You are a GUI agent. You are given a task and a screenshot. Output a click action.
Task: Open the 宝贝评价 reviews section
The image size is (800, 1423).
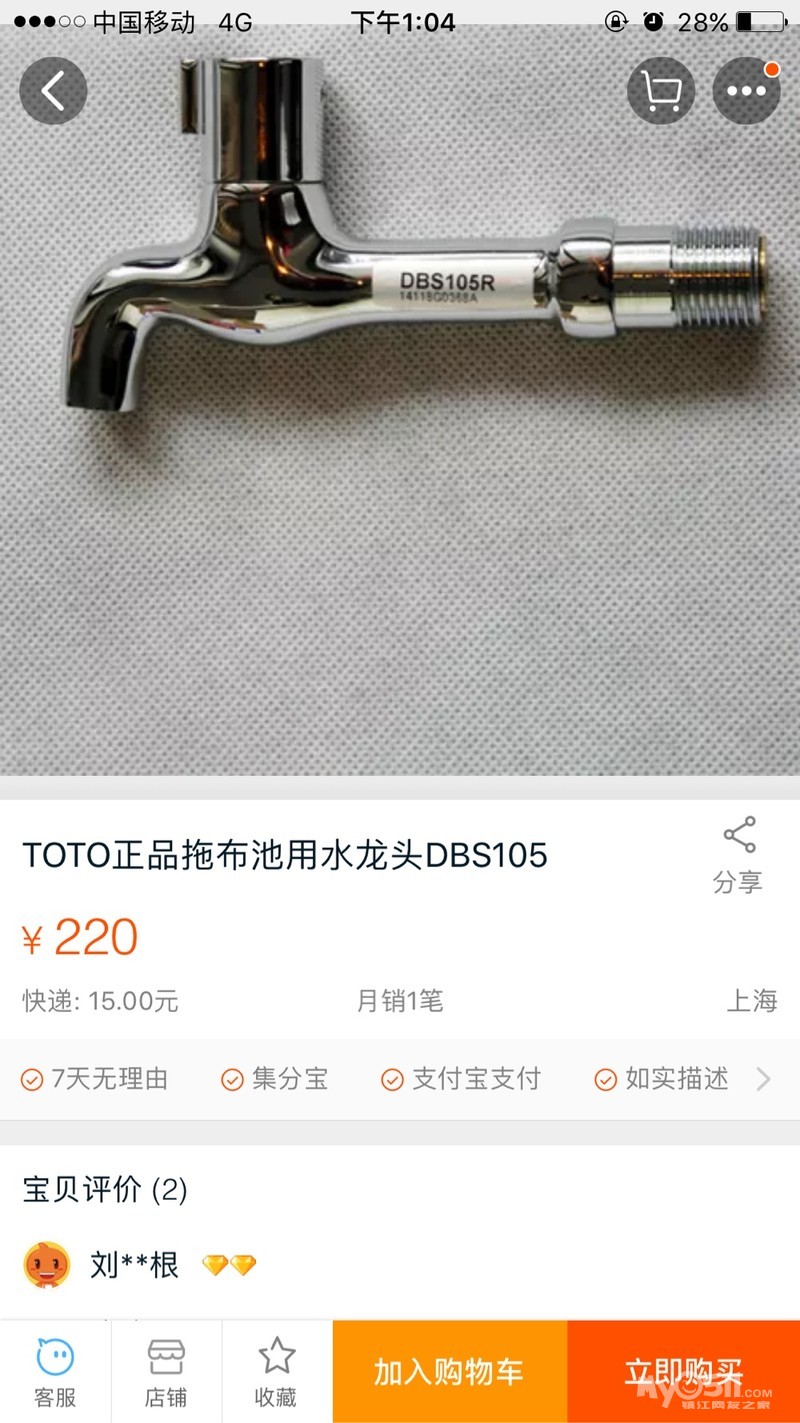[105, 1190]
